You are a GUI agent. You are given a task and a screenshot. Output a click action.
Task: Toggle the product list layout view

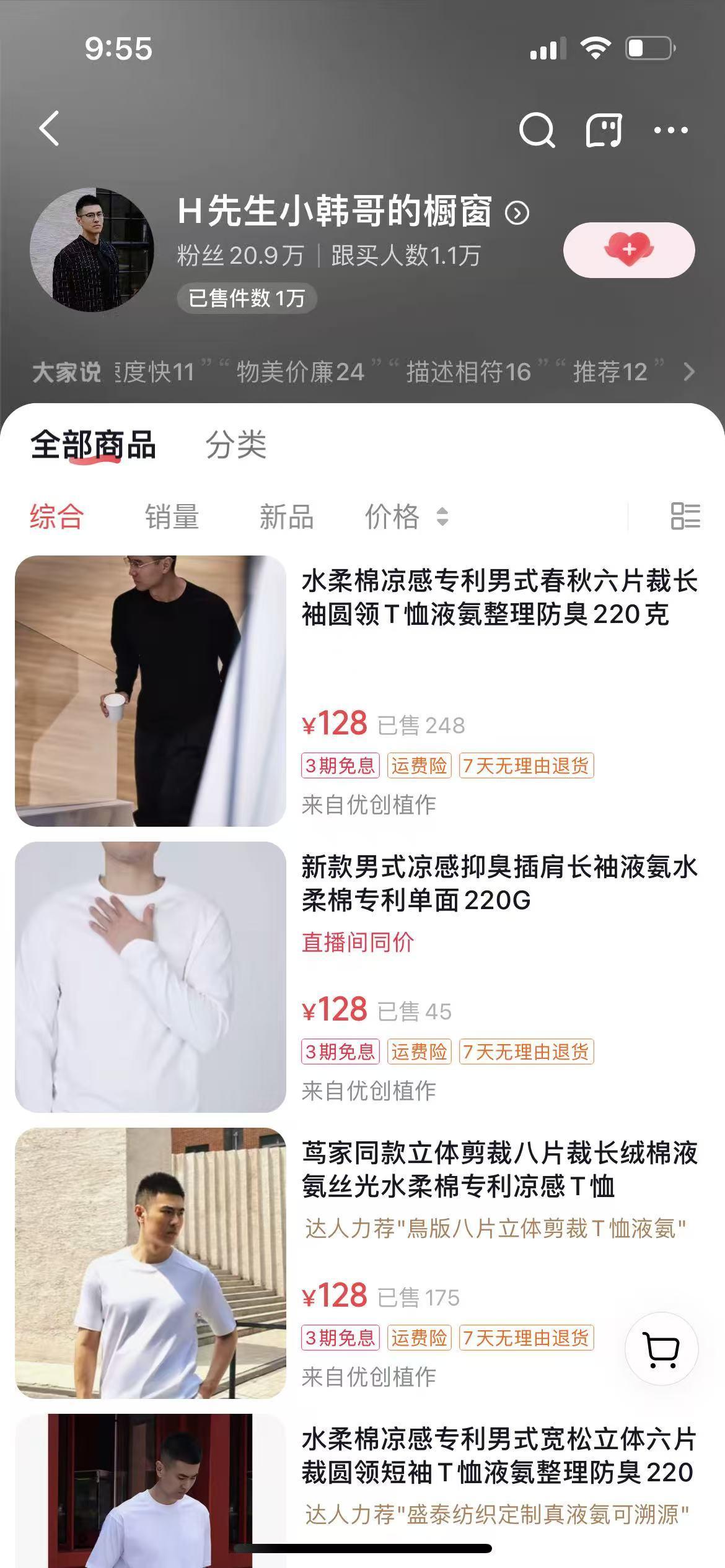[685, 516]
